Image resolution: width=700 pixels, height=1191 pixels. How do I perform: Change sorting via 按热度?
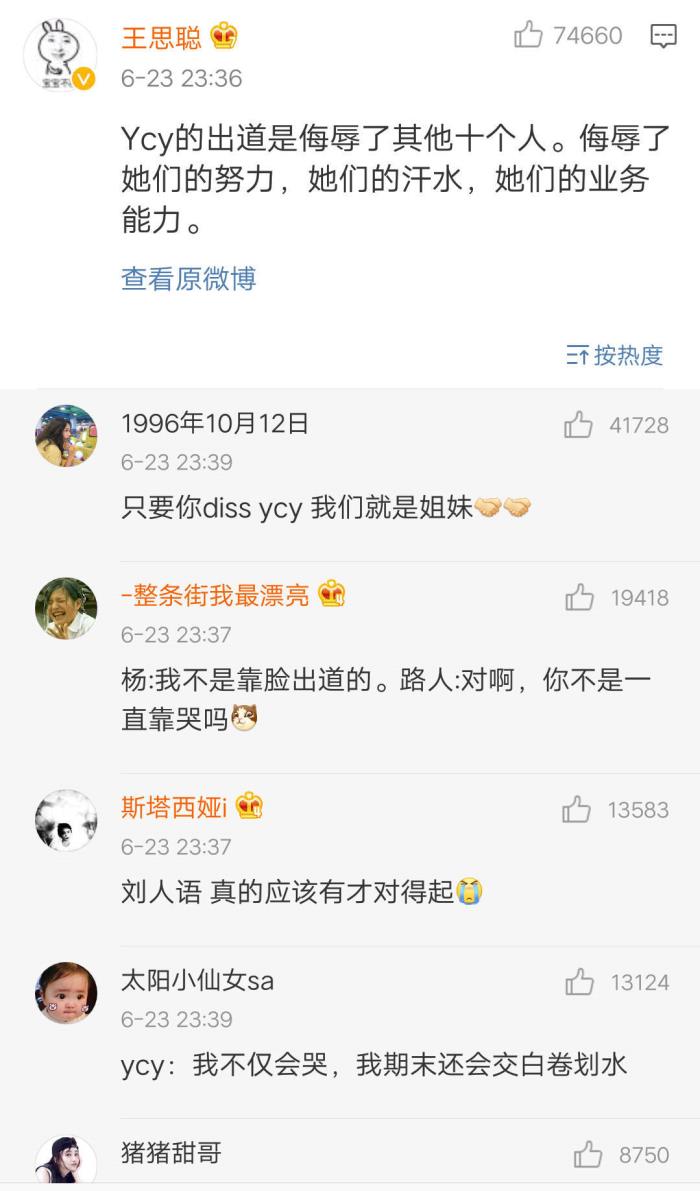(614, 355)
